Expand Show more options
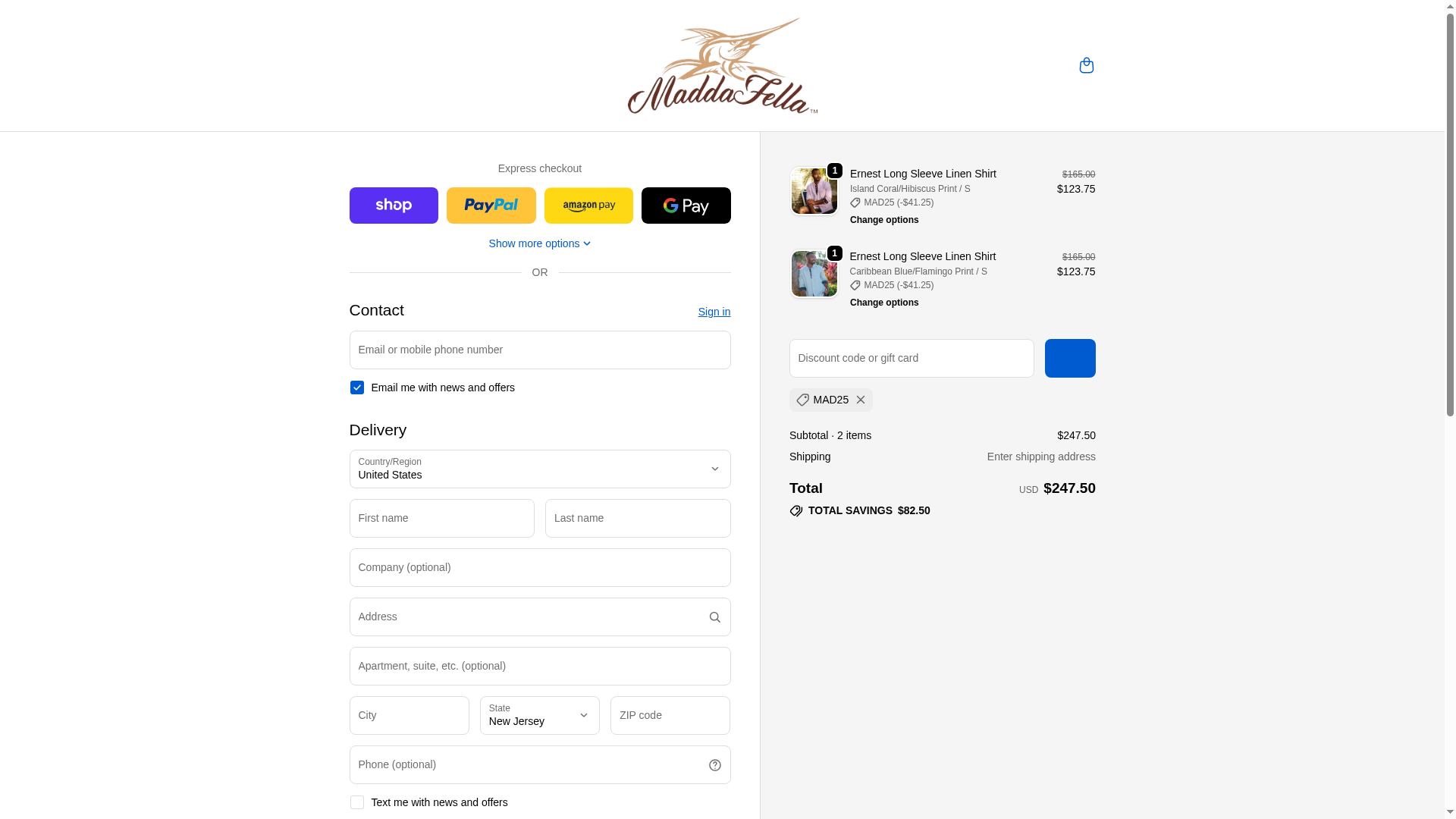Viewport: 1456px width, 819px height. point(539,243)
